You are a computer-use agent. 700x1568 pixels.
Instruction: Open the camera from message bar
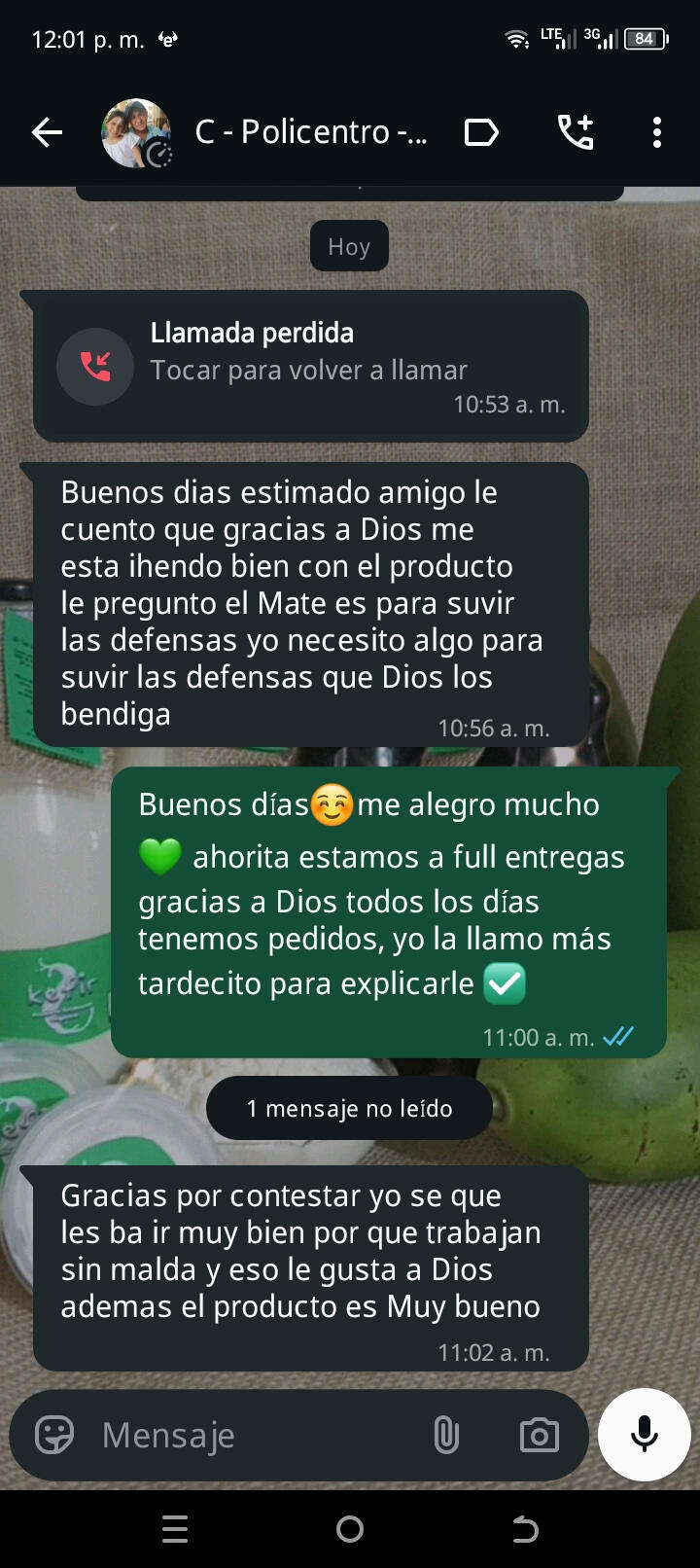click(x=539, y=1435)
